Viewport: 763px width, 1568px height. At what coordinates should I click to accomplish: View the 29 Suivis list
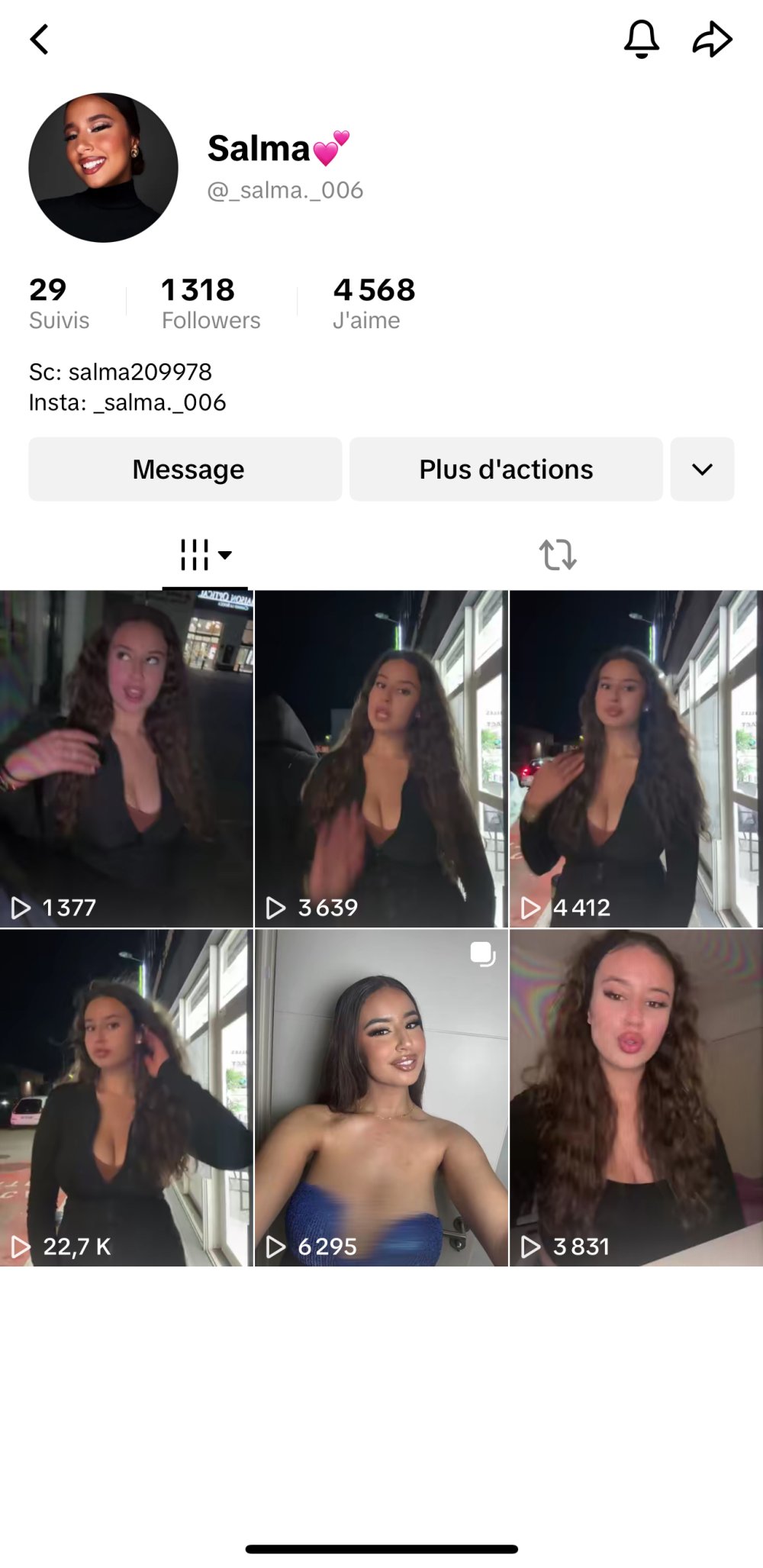[x=59, y=303]
